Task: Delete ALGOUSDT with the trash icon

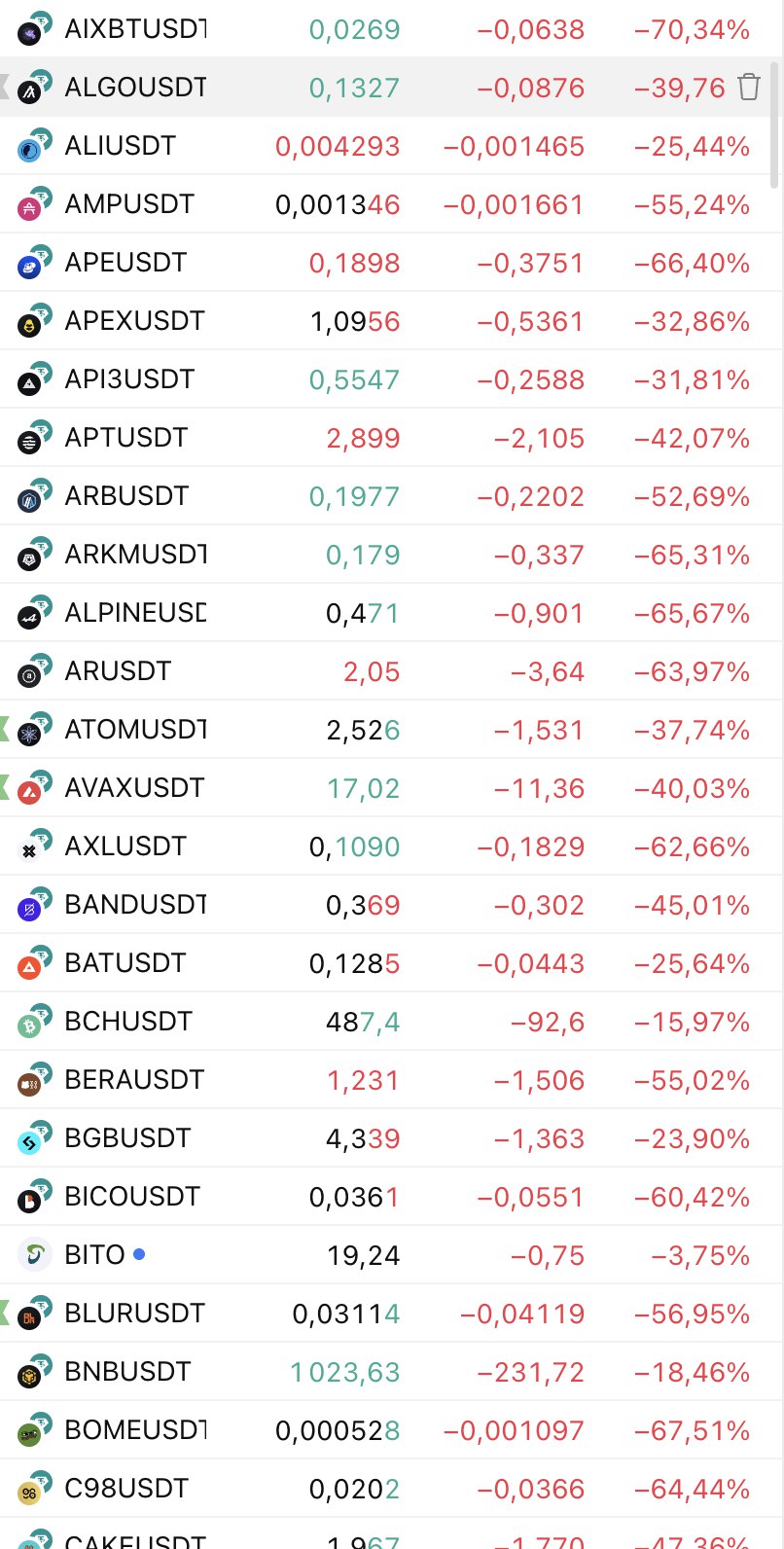Action: tap(748, 88)
